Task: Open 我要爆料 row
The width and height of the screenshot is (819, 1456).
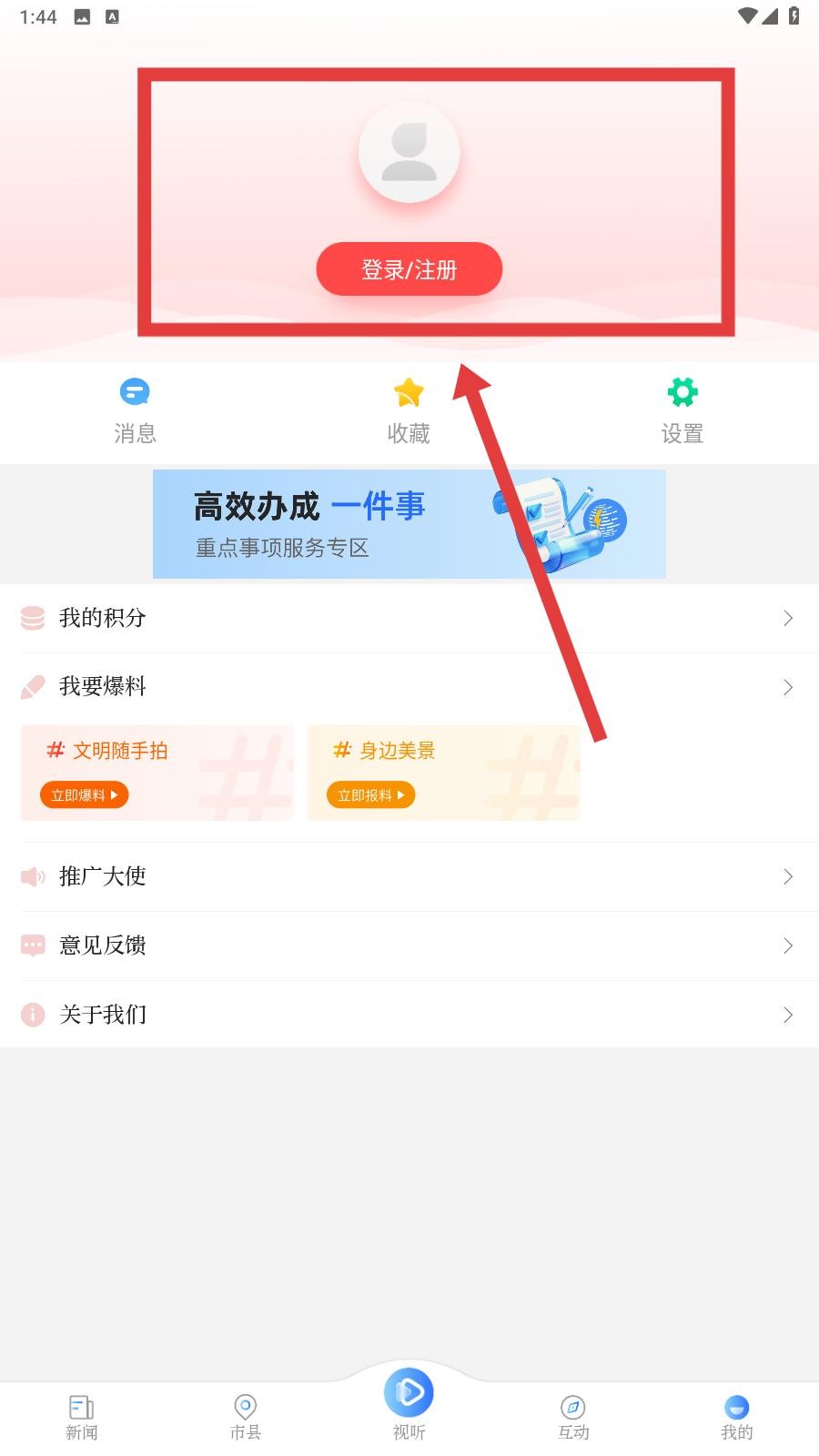Action: [x=409, y=687]
